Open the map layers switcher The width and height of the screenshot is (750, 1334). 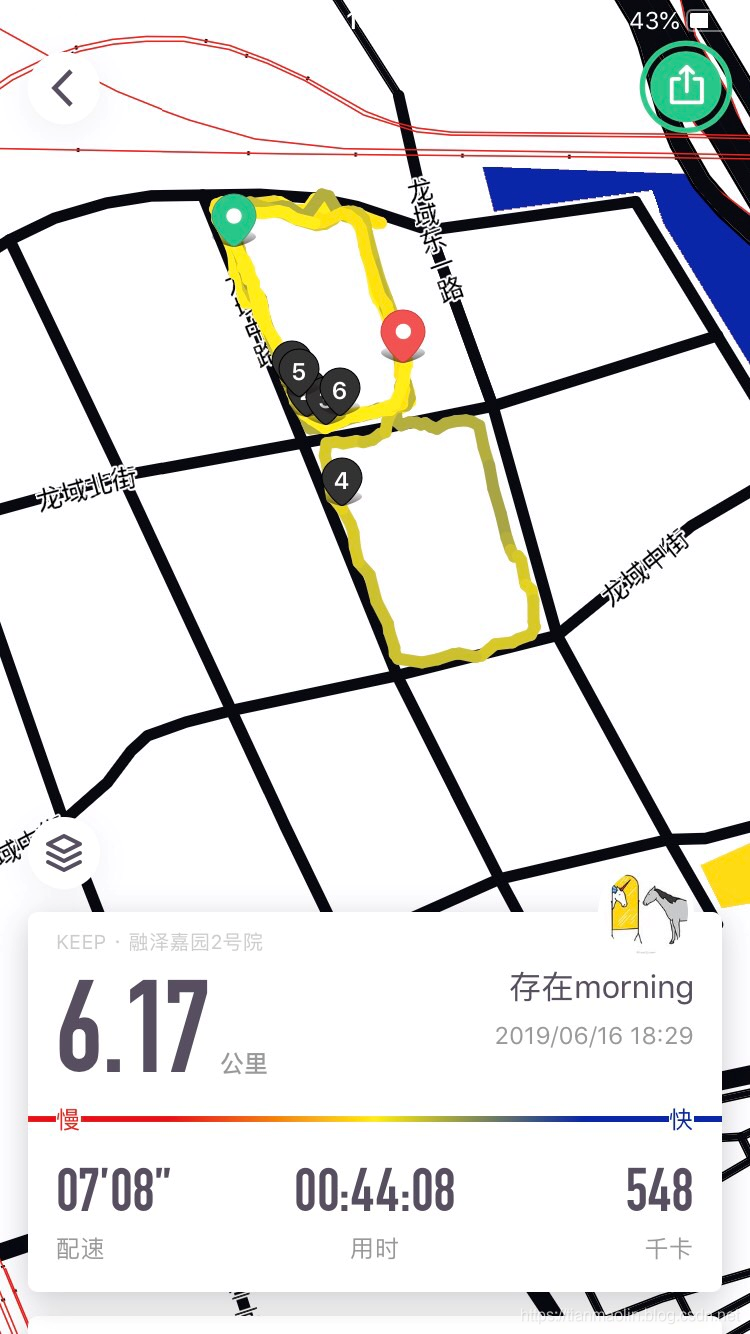[65, 853]
